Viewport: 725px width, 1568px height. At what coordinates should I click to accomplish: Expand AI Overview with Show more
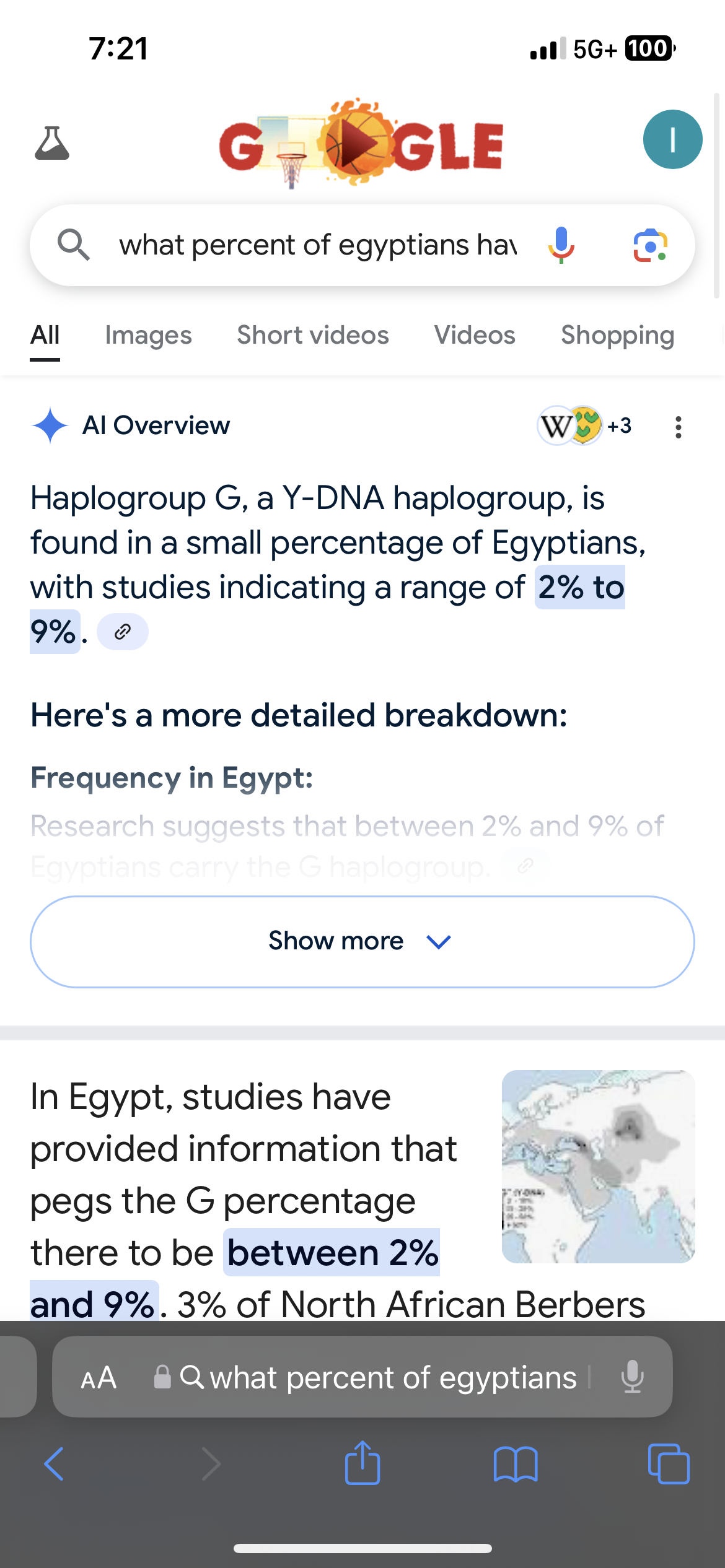[362, 941]
